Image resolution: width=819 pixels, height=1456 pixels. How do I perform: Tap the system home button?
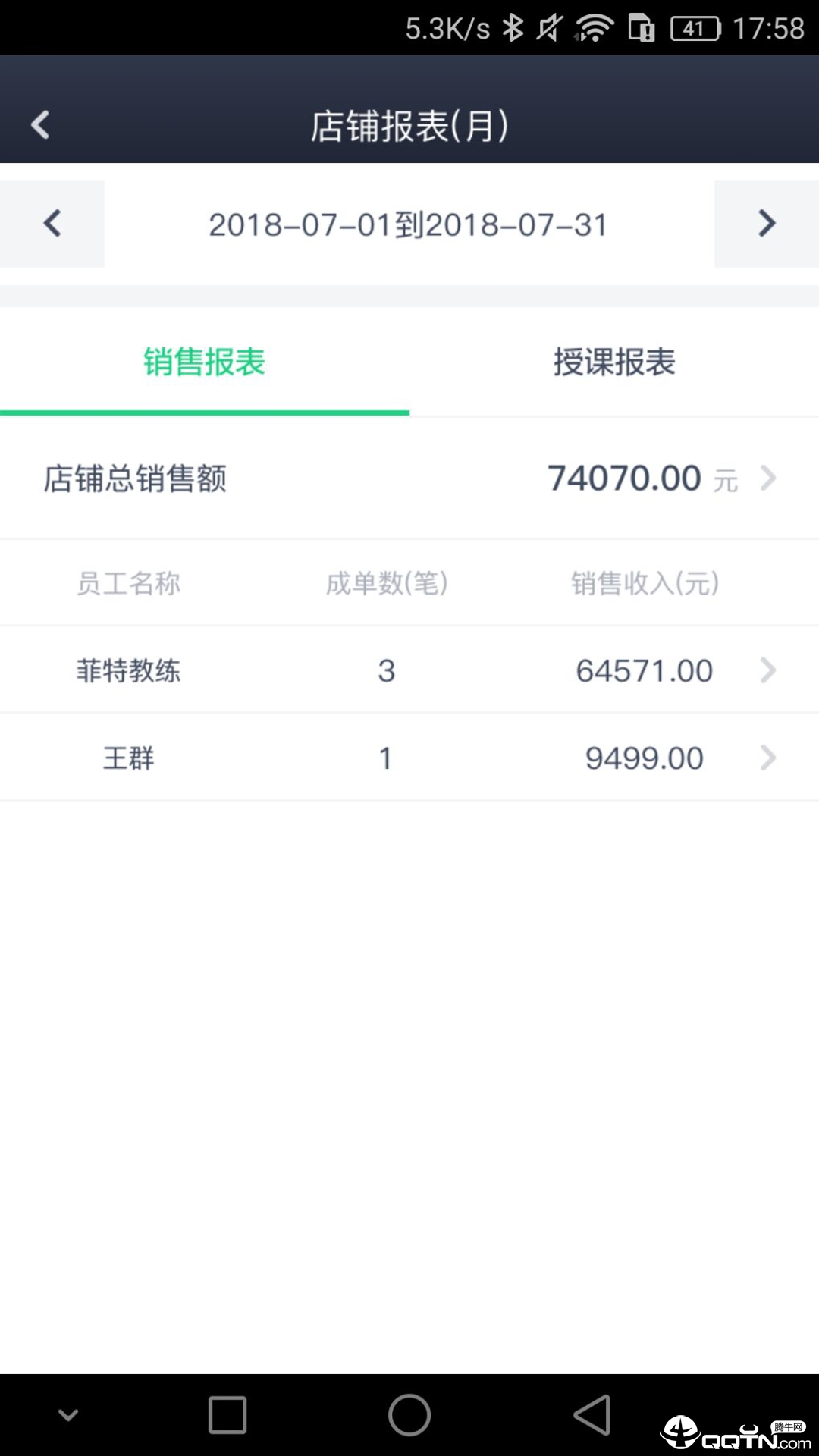tap(409, 1415)
